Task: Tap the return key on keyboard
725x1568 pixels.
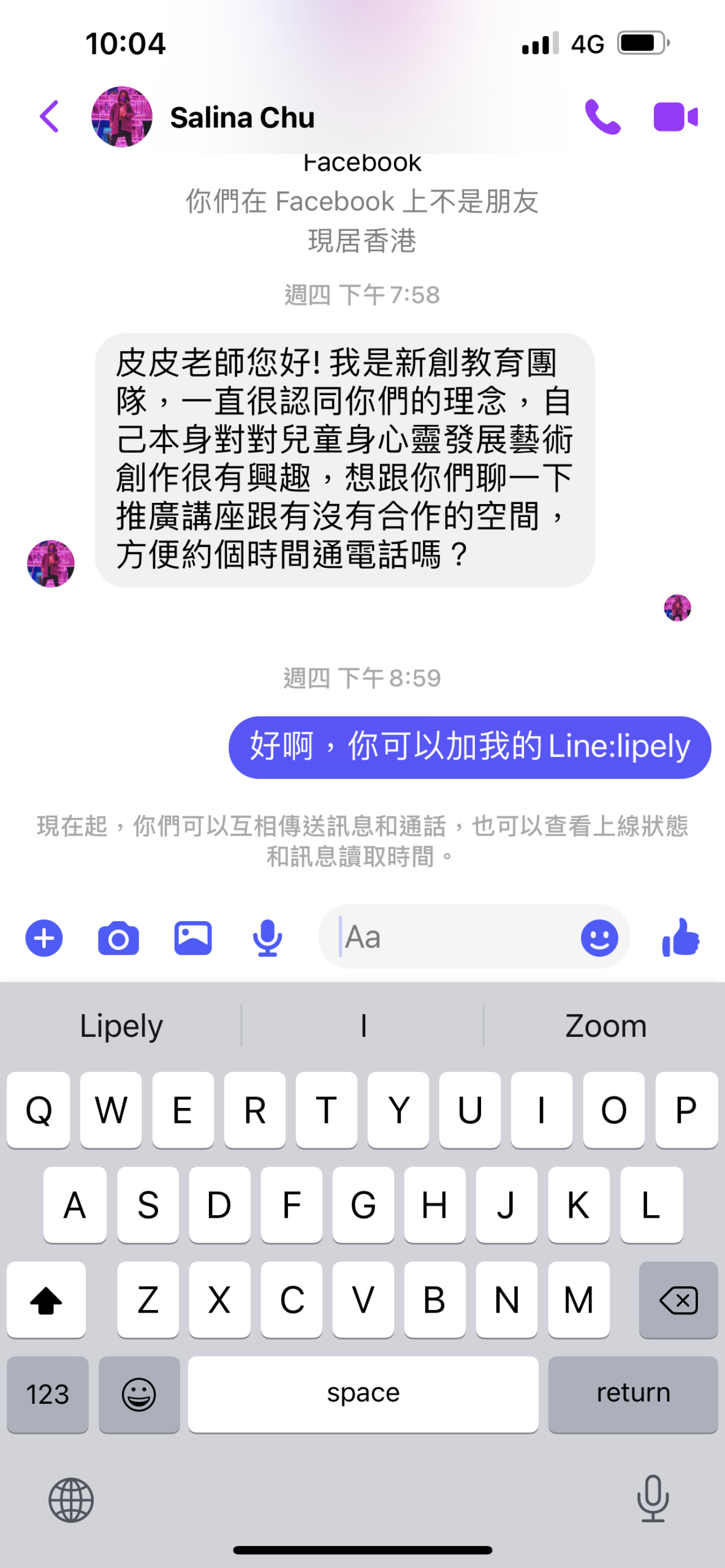Action: [632, 1393]
